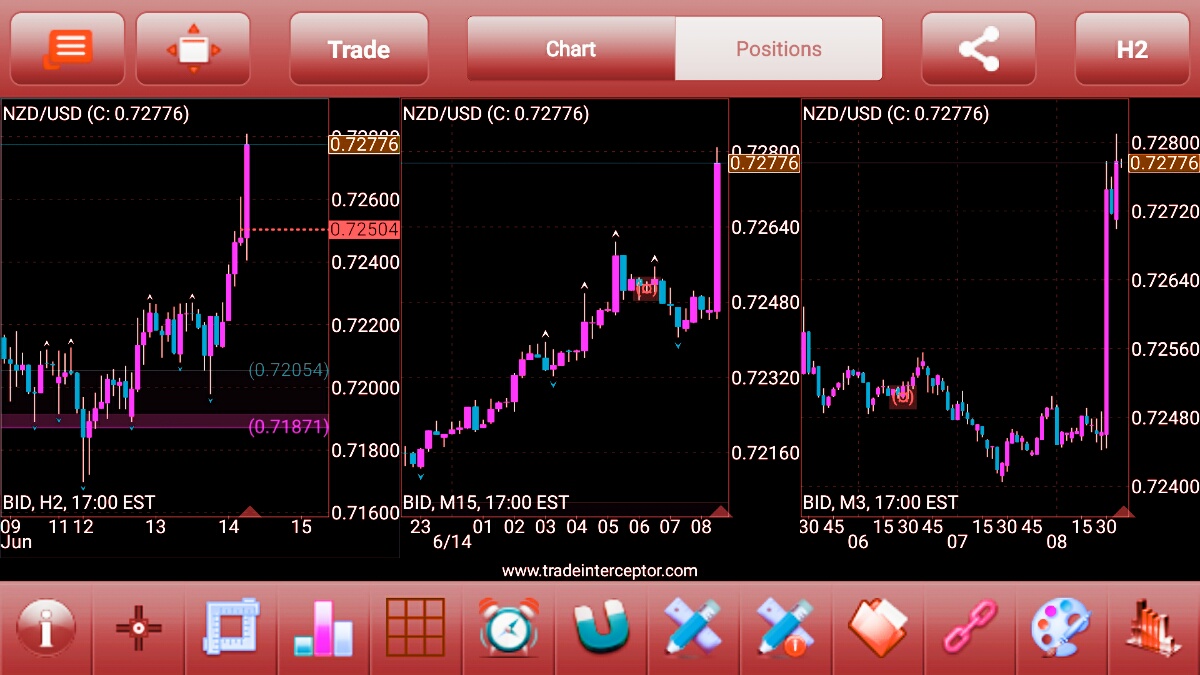Open the info icon in toolbar
Image resolution: width=1200 pixels, height=675 pixels.
click(46, 630)
